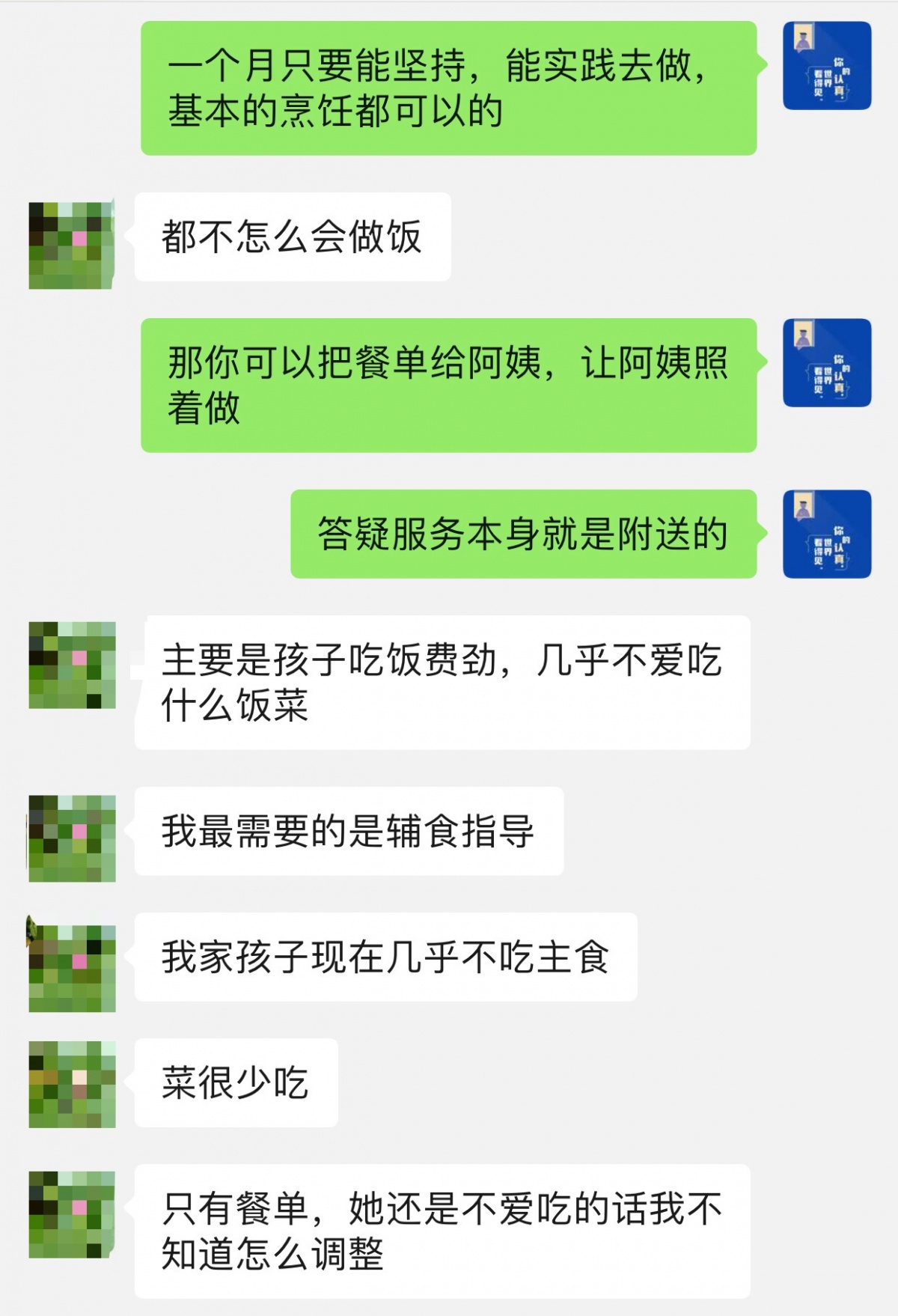898x1316 pixels.
Task: Open the avatar beside '我家孩子现在几乎不吃主食'
Action: (71, 958)
